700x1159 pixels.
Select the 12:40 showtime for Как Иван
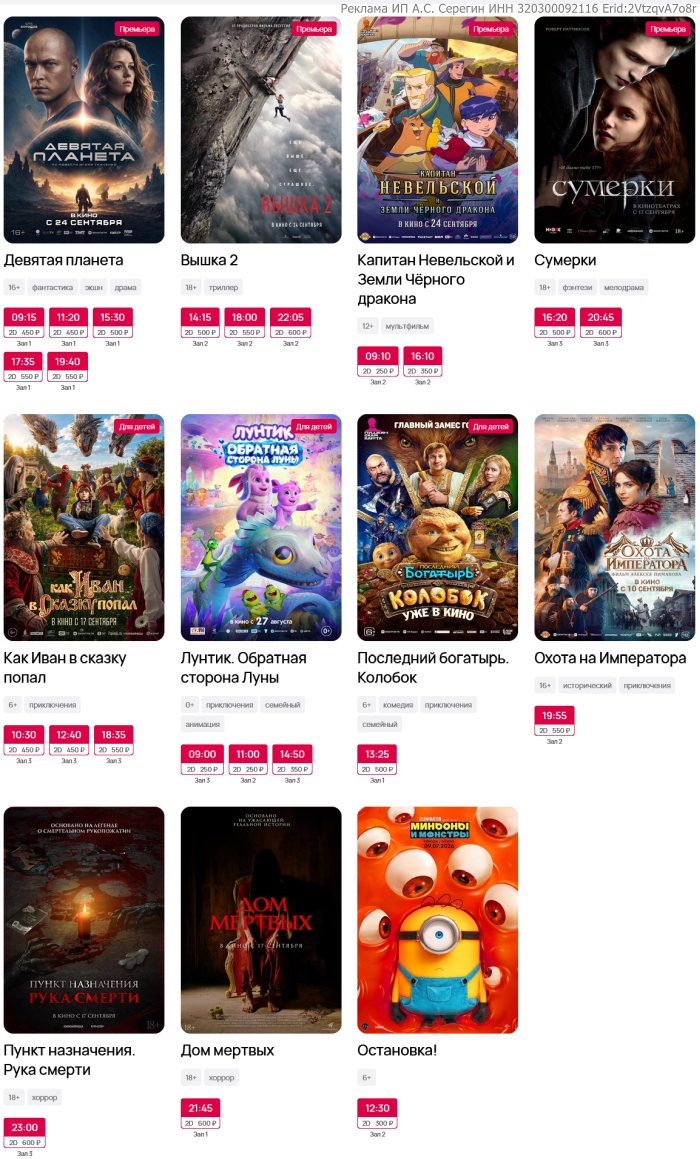[x=69, y=740]
